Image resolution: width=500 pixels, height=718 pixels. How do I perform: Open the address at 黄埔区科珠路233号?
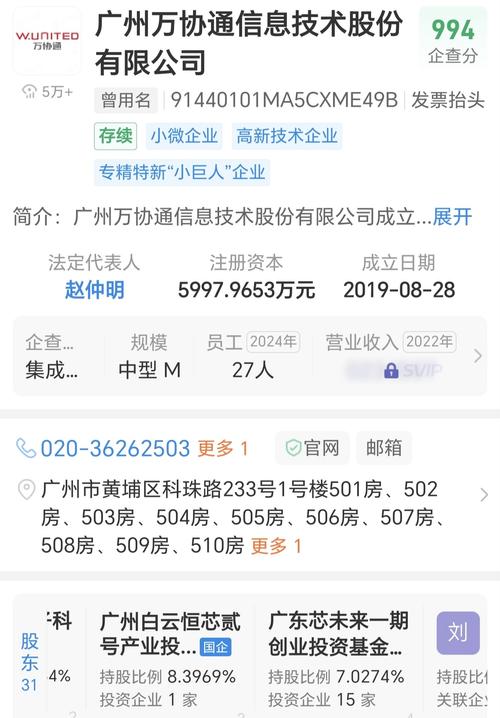click(x=240, y=517)
